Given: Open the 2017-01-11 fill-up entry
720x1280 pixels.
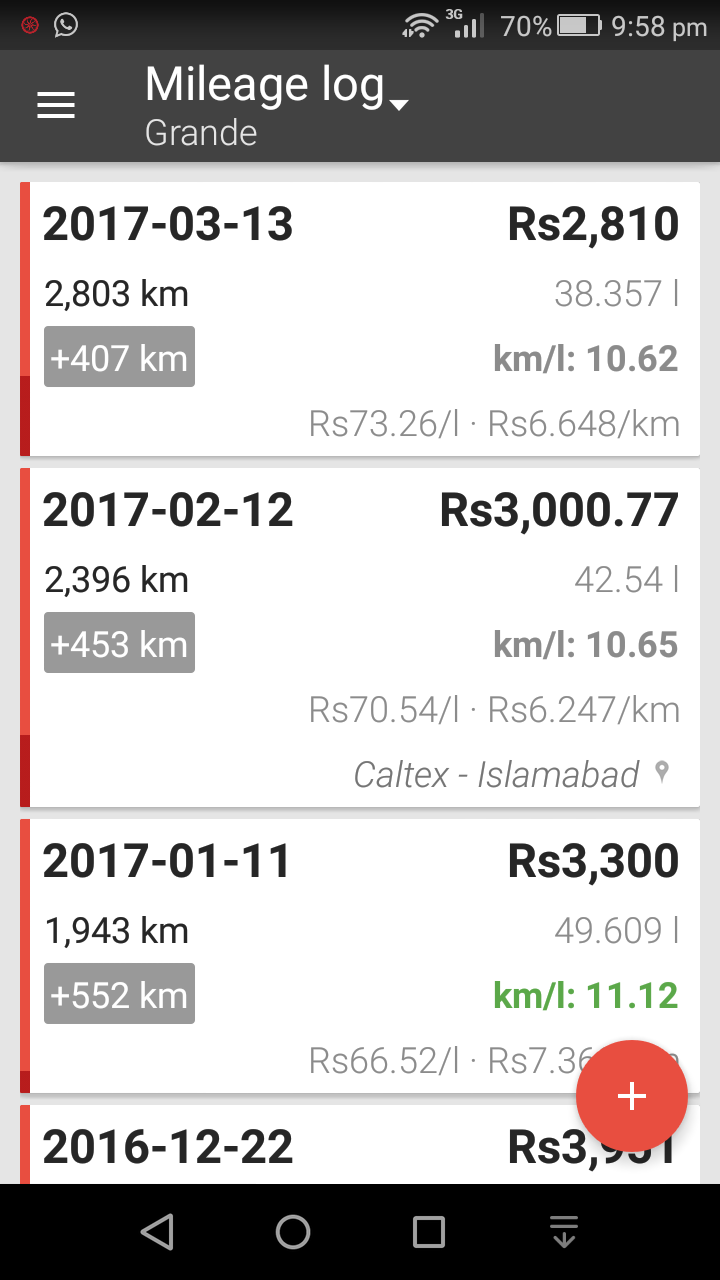Looking at the screenshot, I should pyautogui.click(x=360, y=956).
